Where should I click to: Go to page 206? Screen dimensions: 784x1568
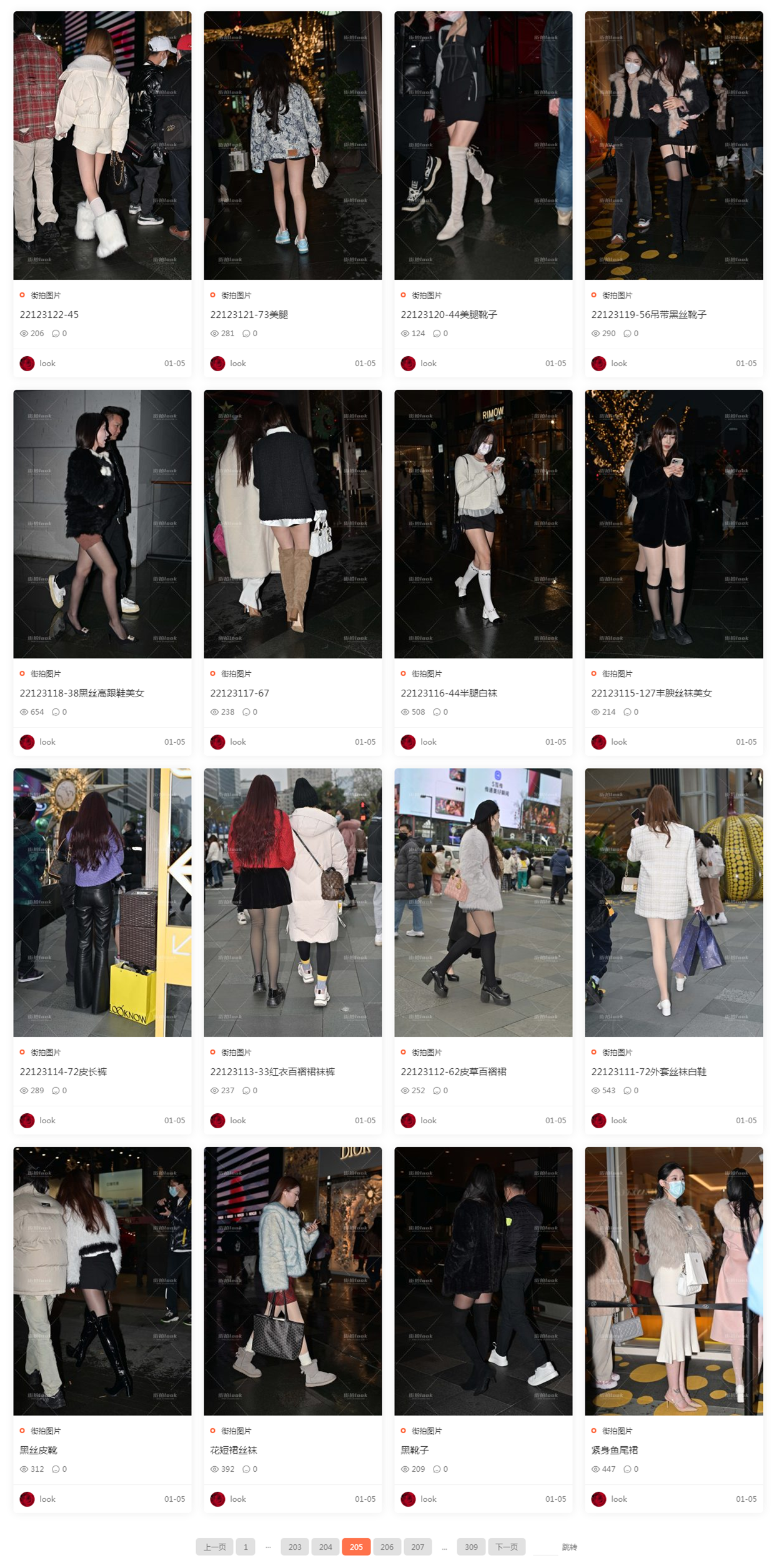pyautogui.click(x=387, y=1547)
